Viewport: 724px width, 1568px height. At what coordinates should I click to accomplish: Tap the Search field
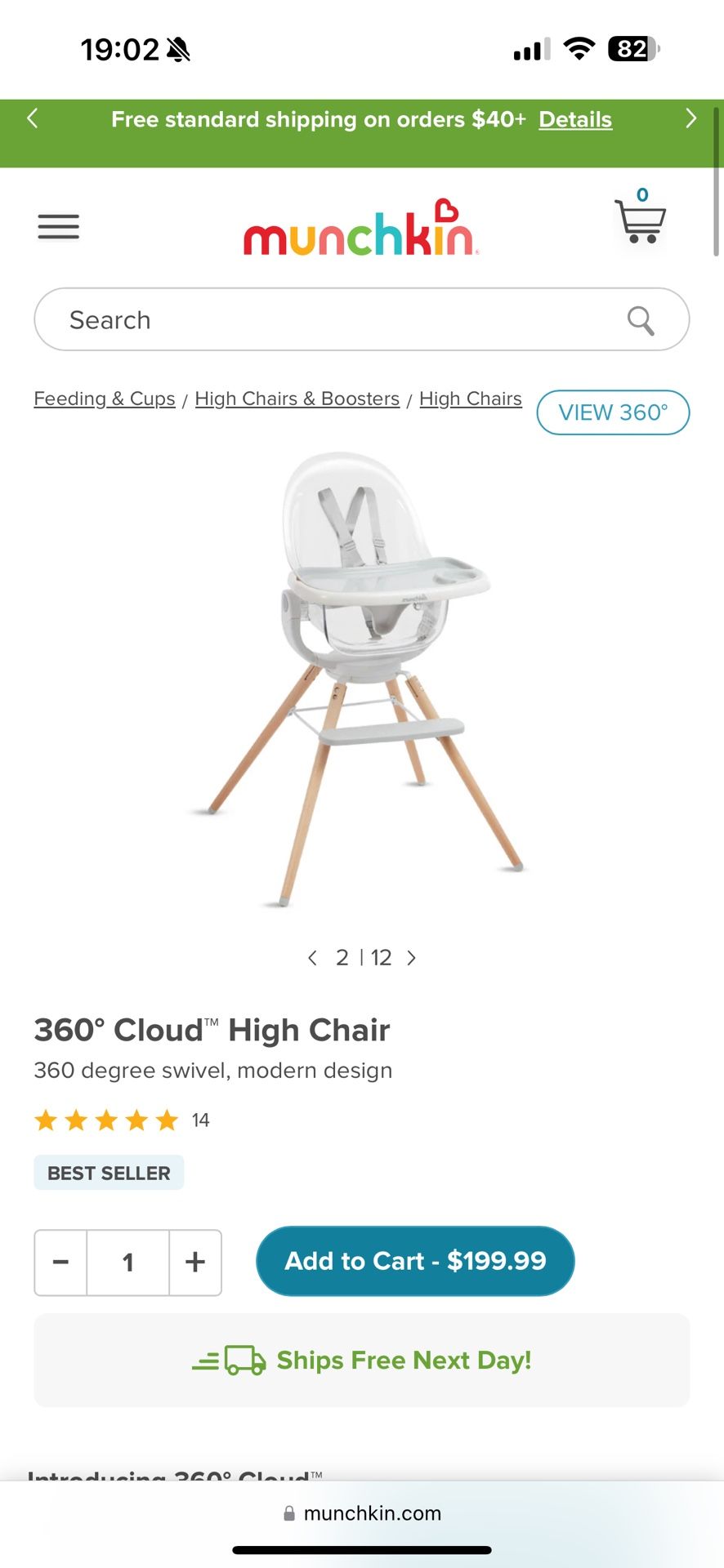pos(327,319)
